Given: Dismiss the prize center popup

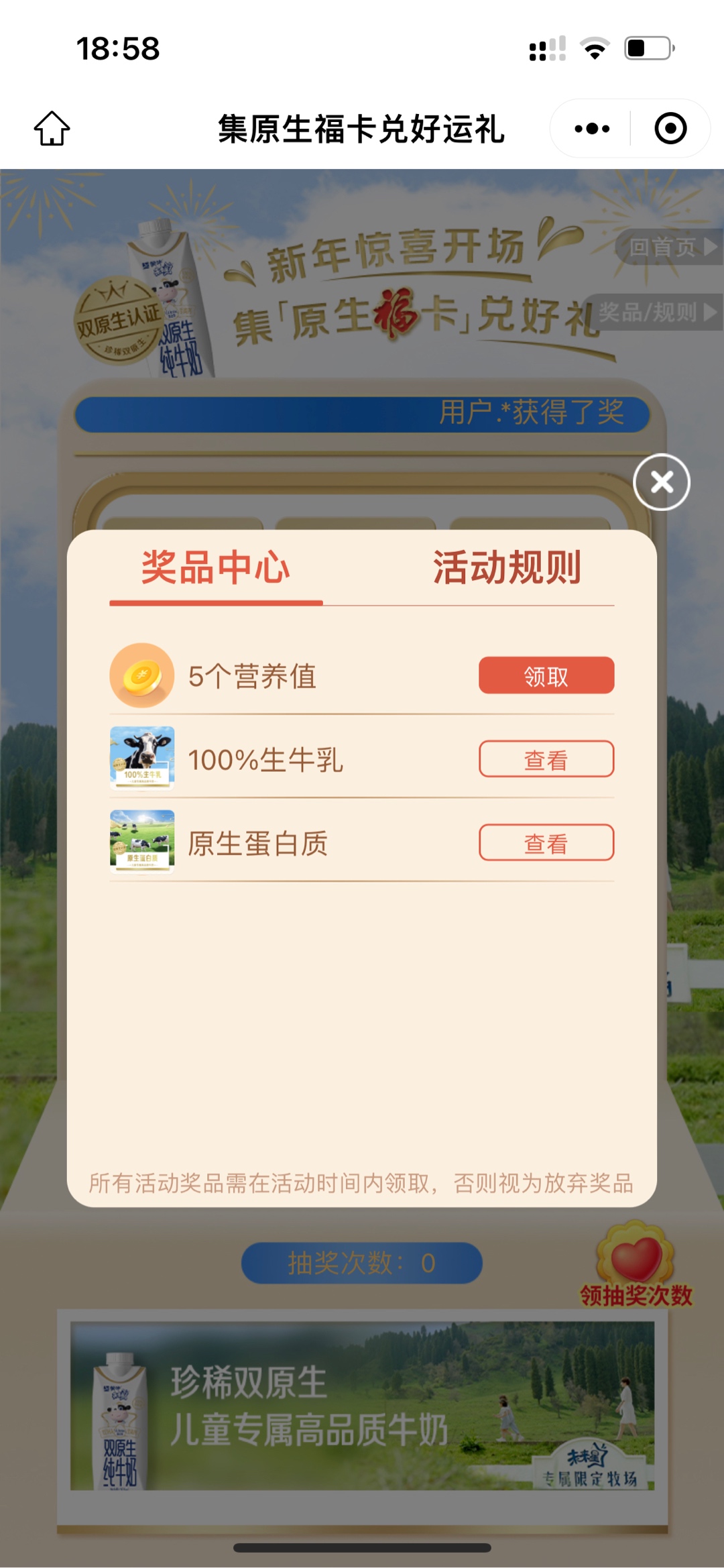Looking at the screenshot, I should [662, 482].
